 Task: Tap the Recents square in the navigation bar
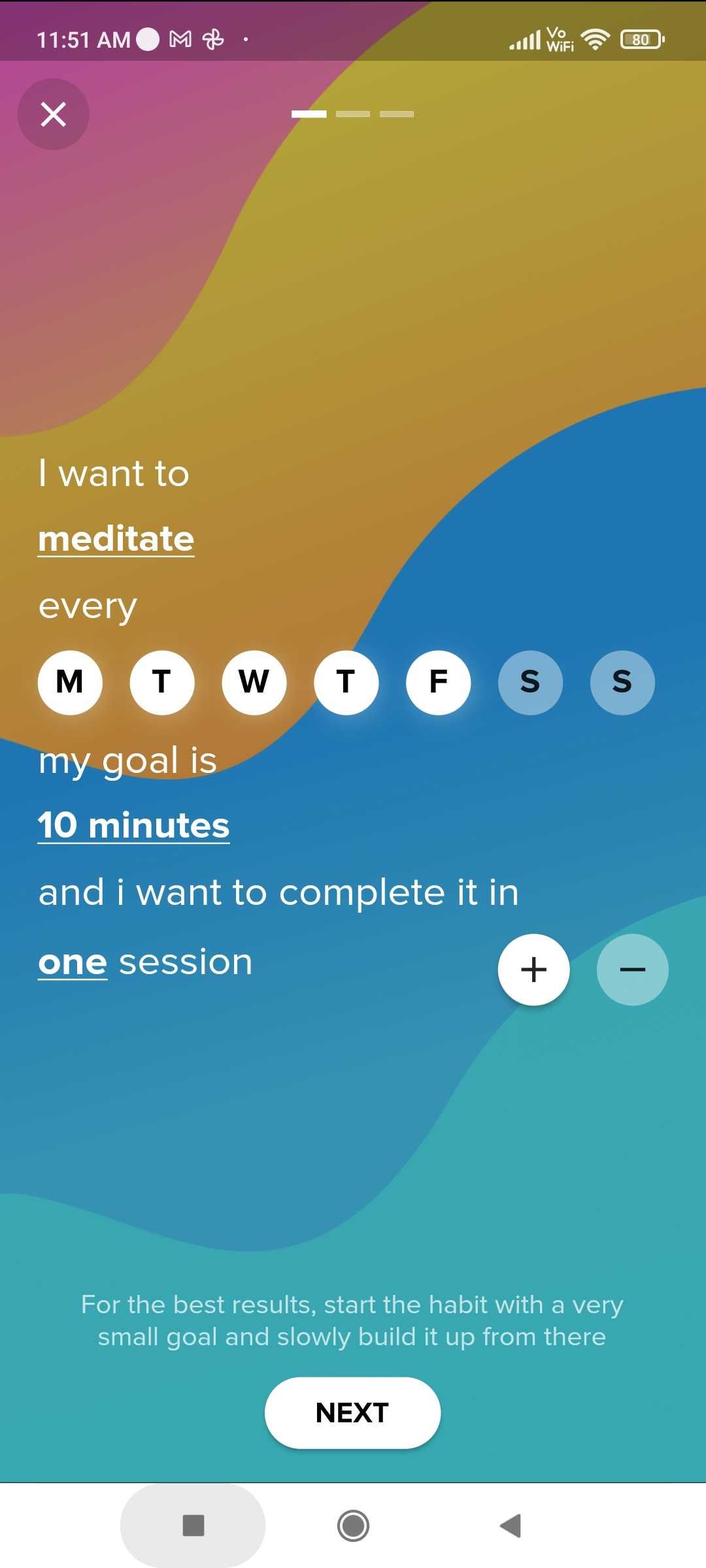[193, 1526]
